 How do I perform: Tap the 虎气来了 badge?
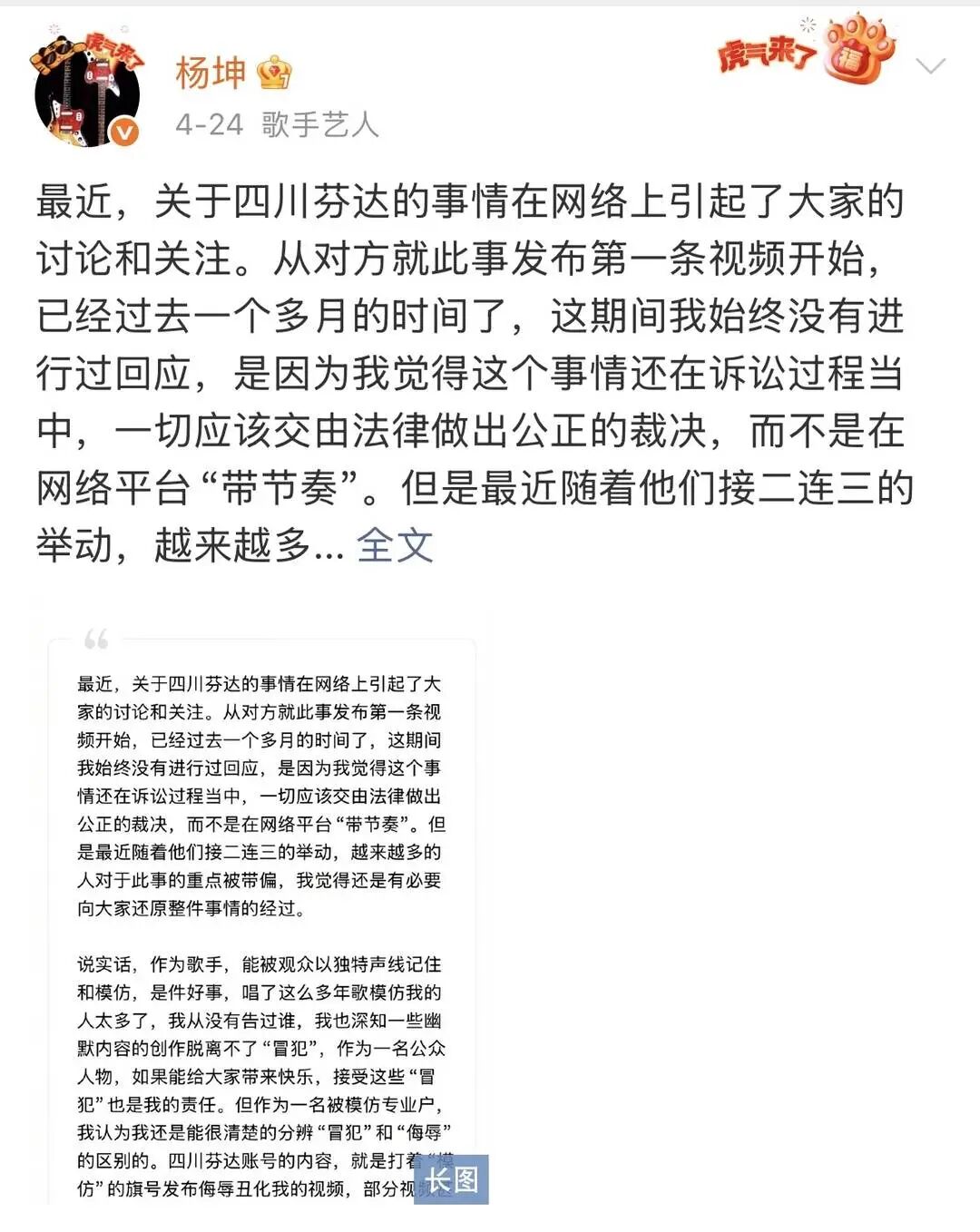pos(806,53)
